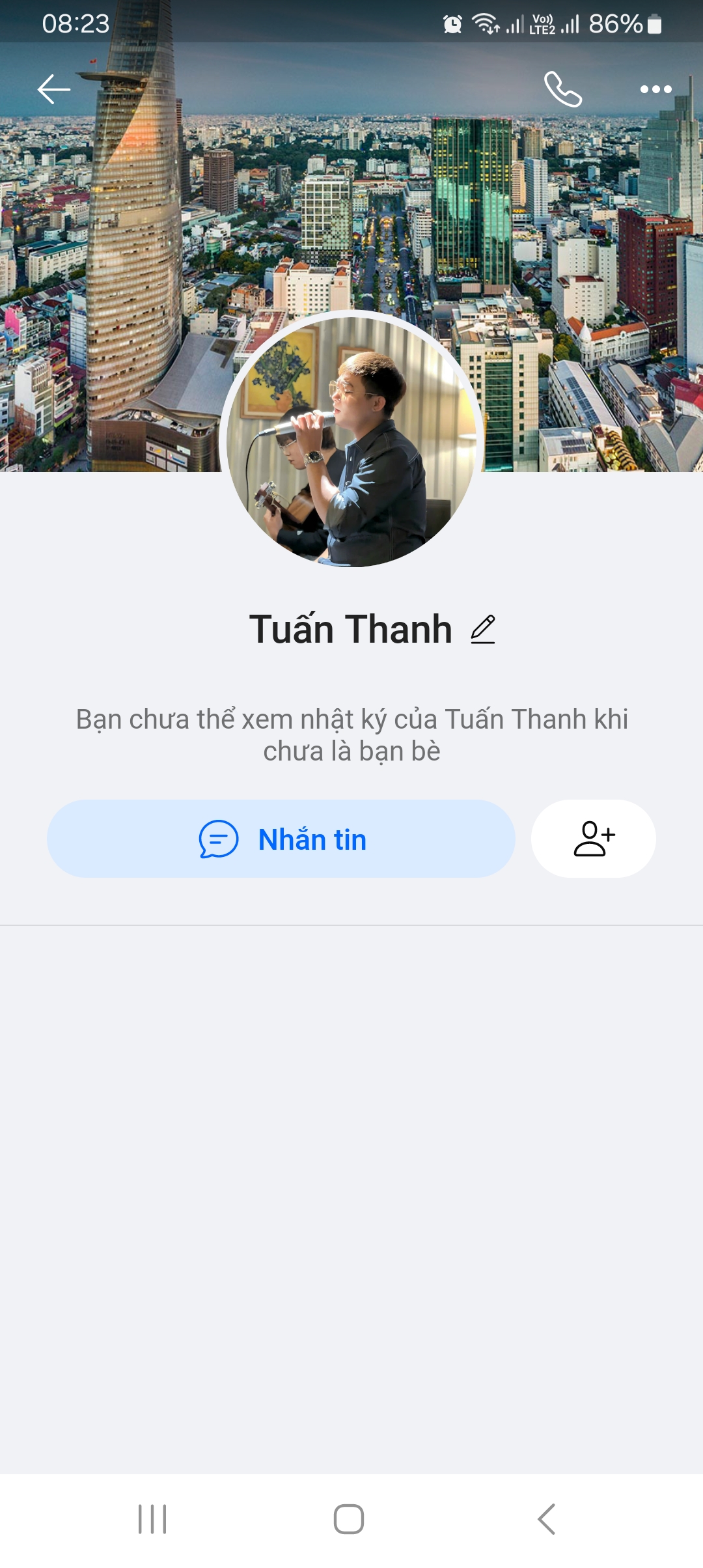
Task: View Tuấn Thanh's profile picture
Action: click(351, 440)
